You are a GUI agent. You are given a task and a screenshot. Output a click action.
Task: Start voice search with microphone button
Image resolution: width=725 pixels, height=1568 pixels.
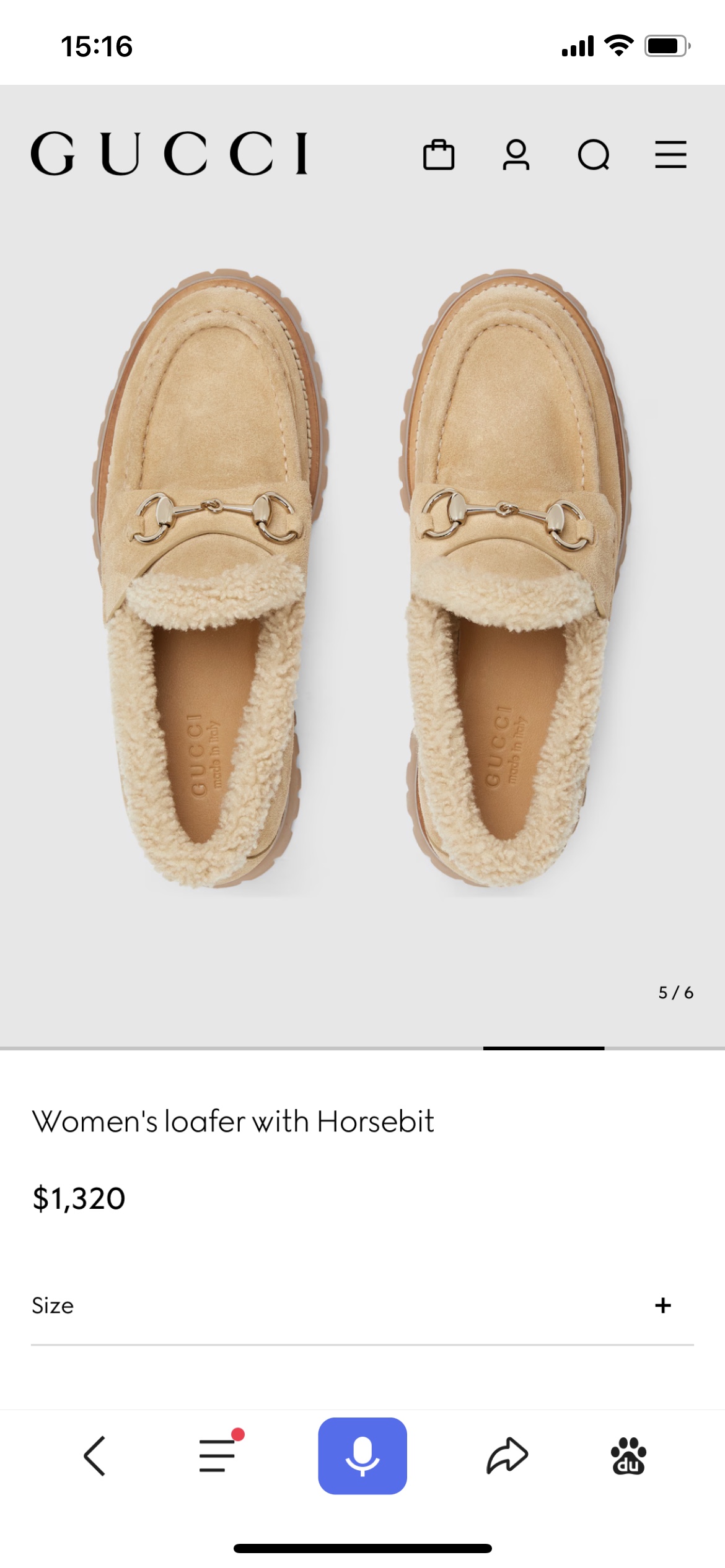tap(362, 1456)
